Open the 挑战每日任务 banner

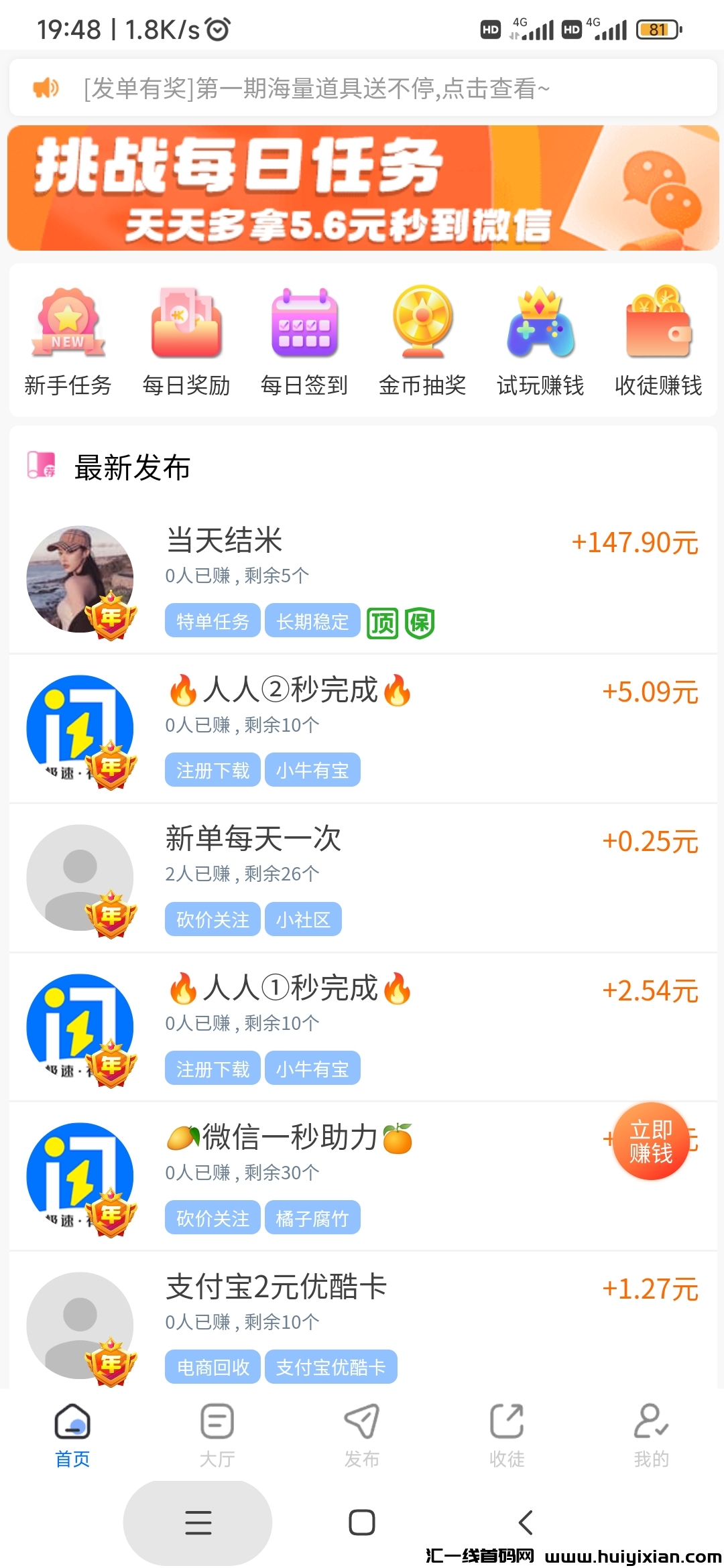pyautogui.click(x=362, y=188)
